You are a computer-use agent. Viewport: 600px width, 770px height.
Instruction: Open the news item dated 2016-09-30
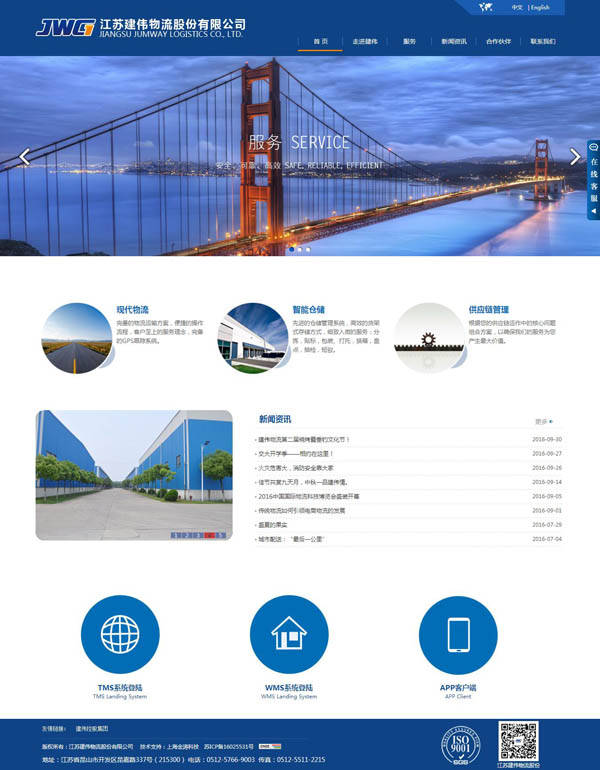pyautogui.click(x=304, y=439)
